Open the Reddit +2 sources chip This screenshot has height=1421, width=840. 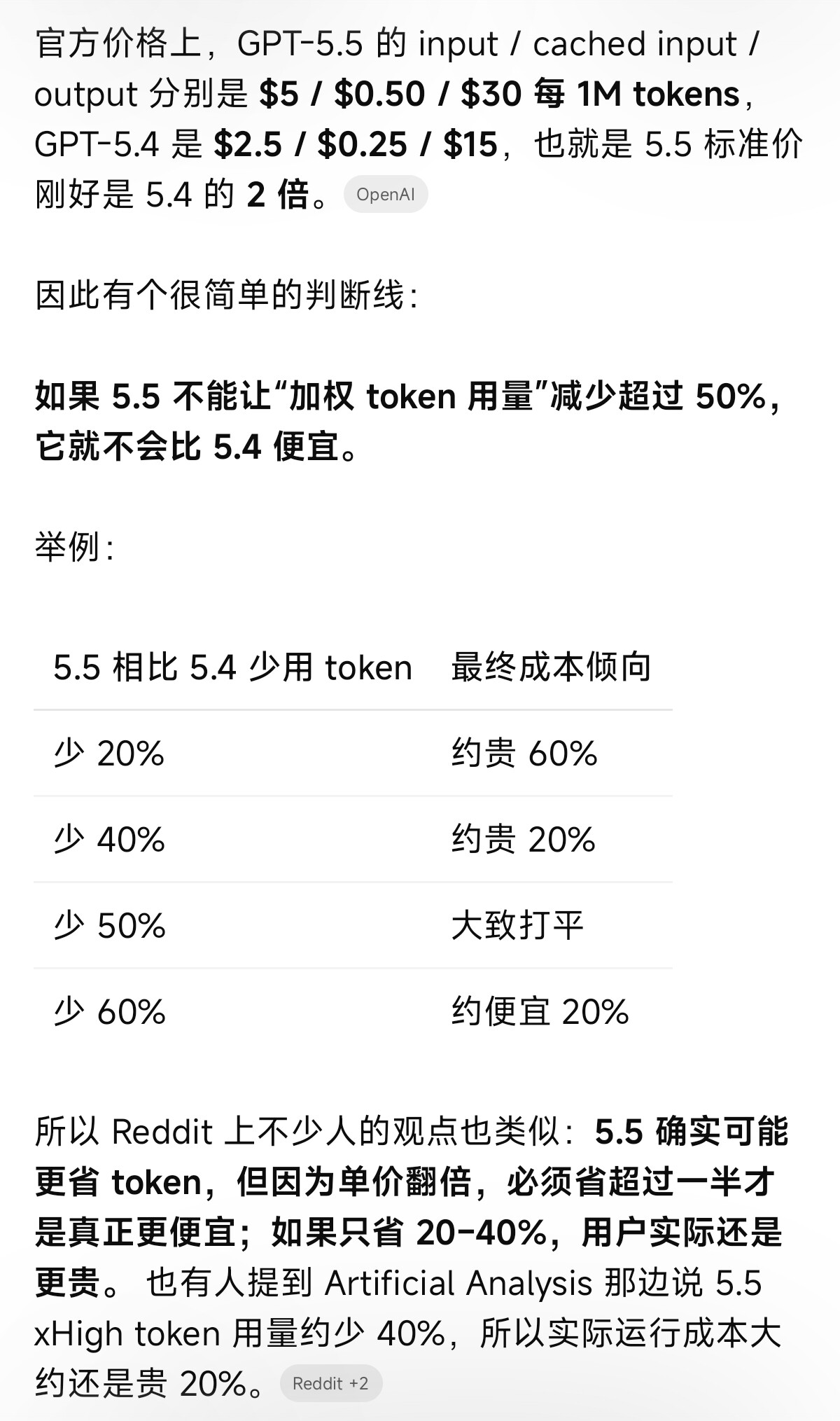point(330,1383)
